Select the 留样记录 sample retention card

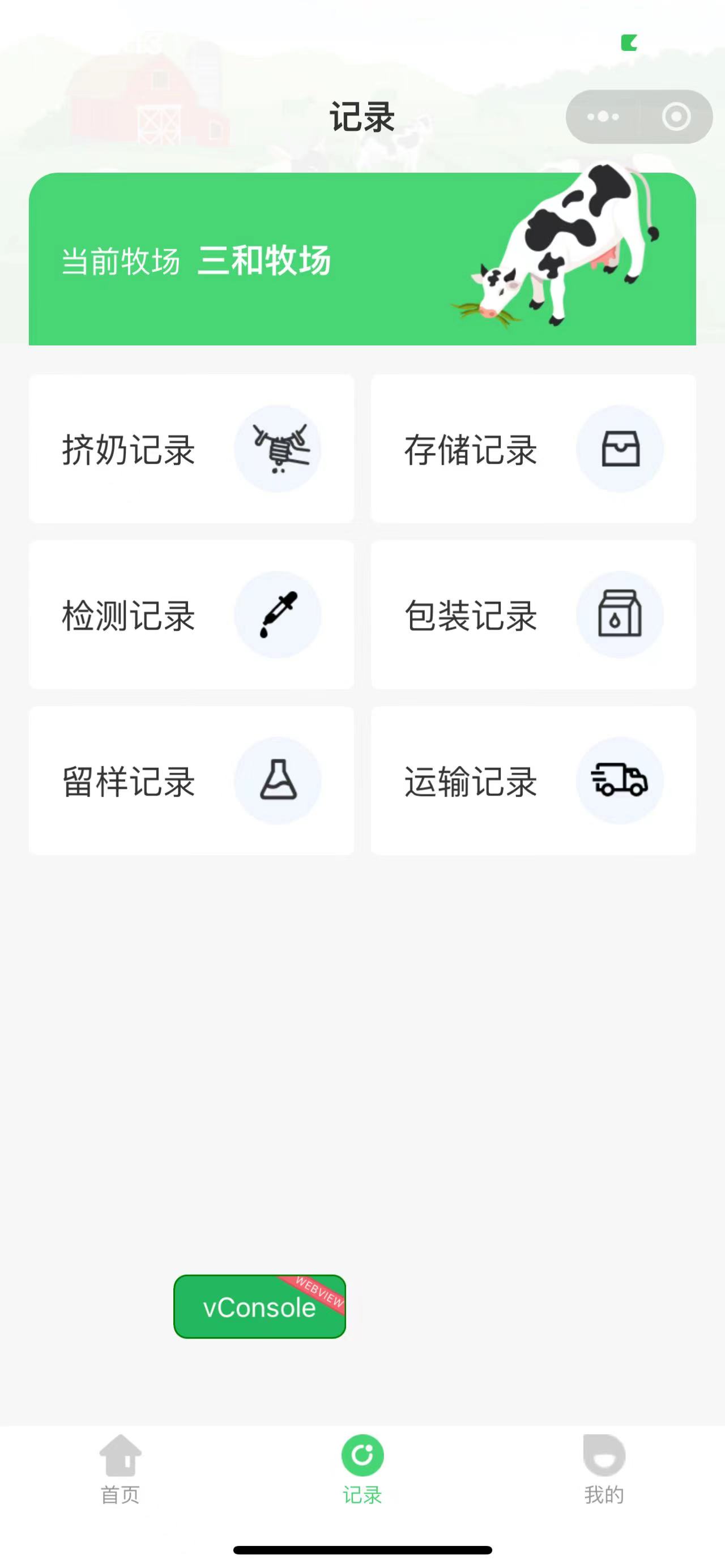191,781
